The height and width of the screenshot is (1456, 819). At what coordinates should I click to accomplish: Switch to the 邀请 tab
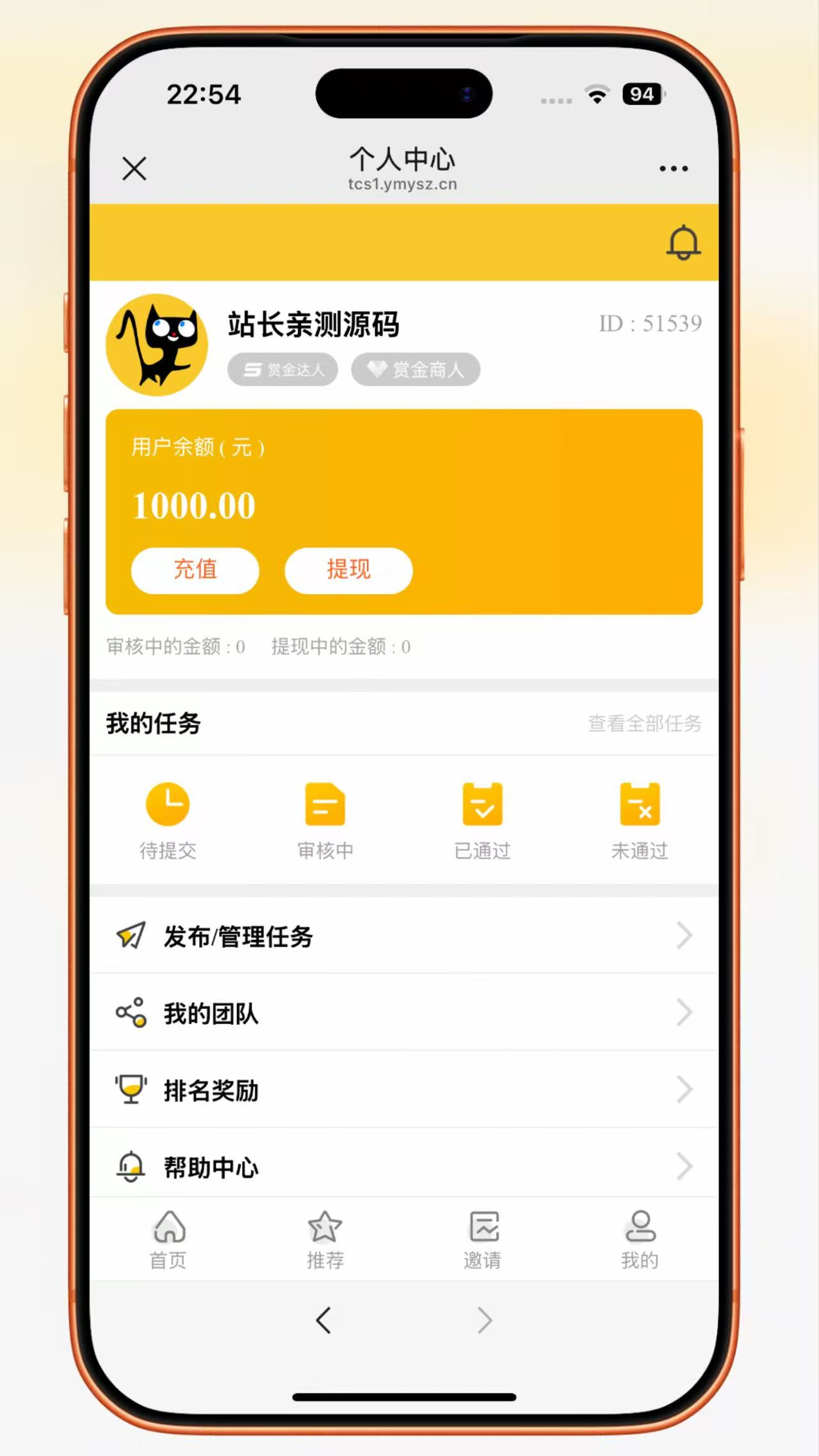point(483,1240)
